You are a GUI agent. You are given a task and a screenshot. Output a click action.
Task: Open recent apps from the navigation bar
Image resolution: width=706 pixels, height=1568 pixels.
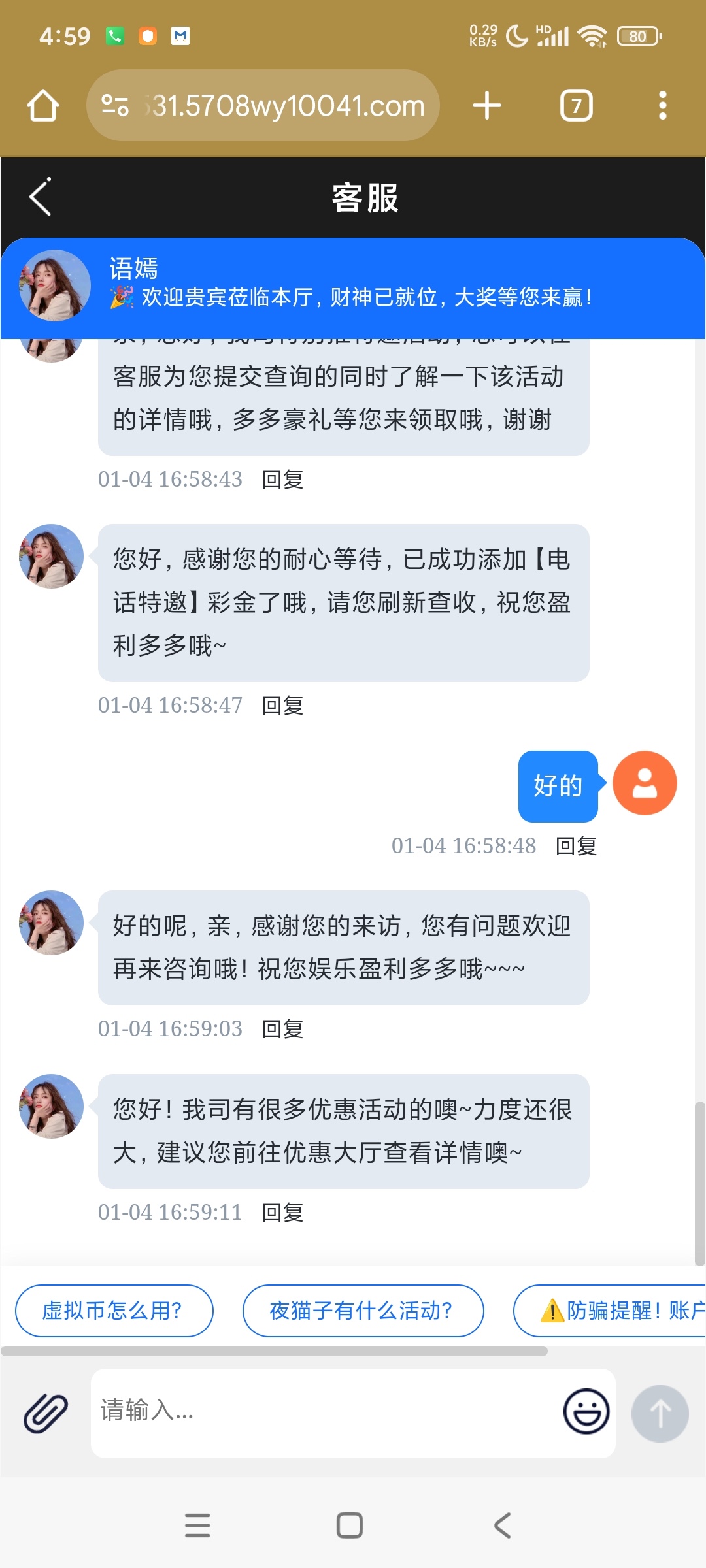[197, 1526]
